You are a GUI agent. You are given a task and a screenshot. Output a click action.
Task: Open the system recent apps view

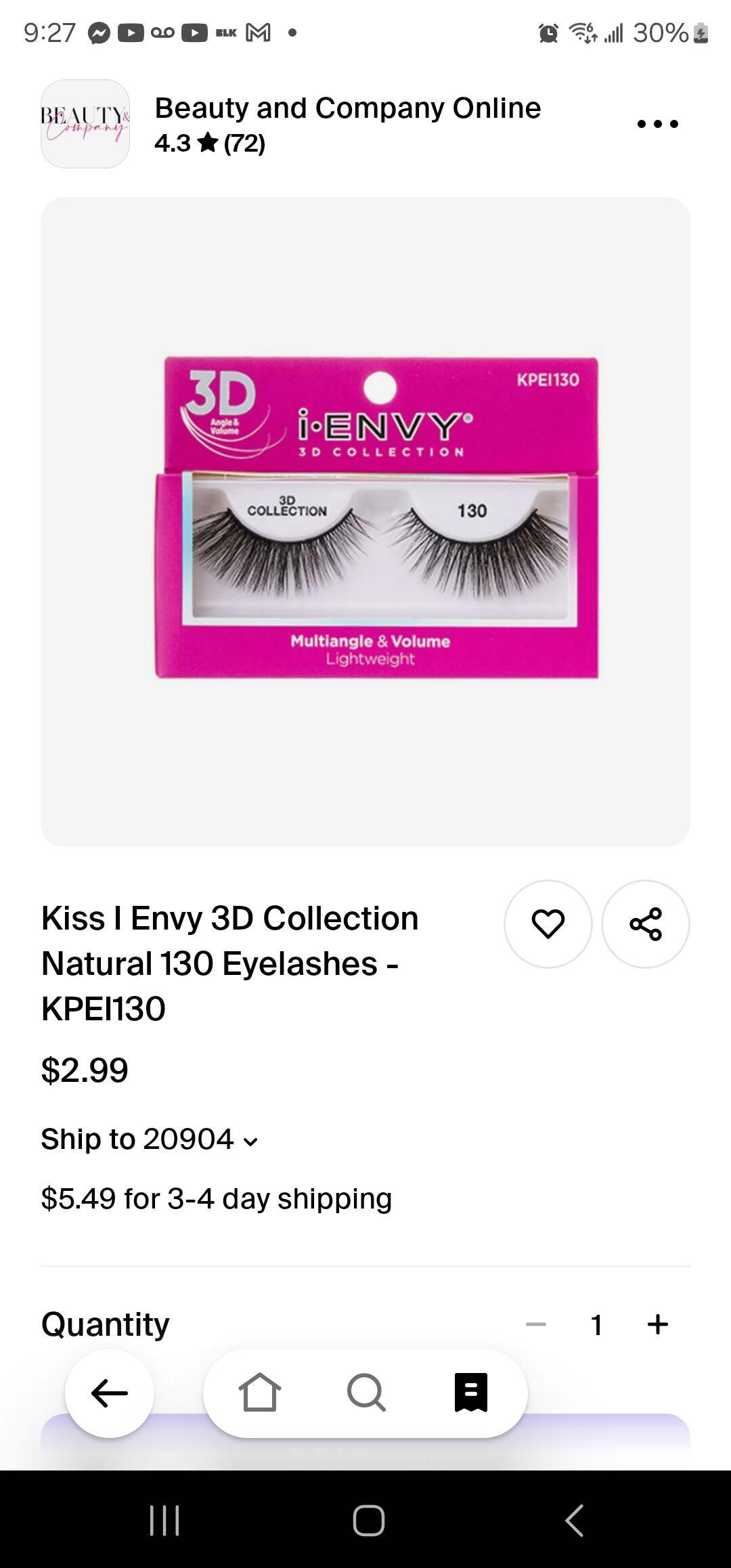[164, 1521]
